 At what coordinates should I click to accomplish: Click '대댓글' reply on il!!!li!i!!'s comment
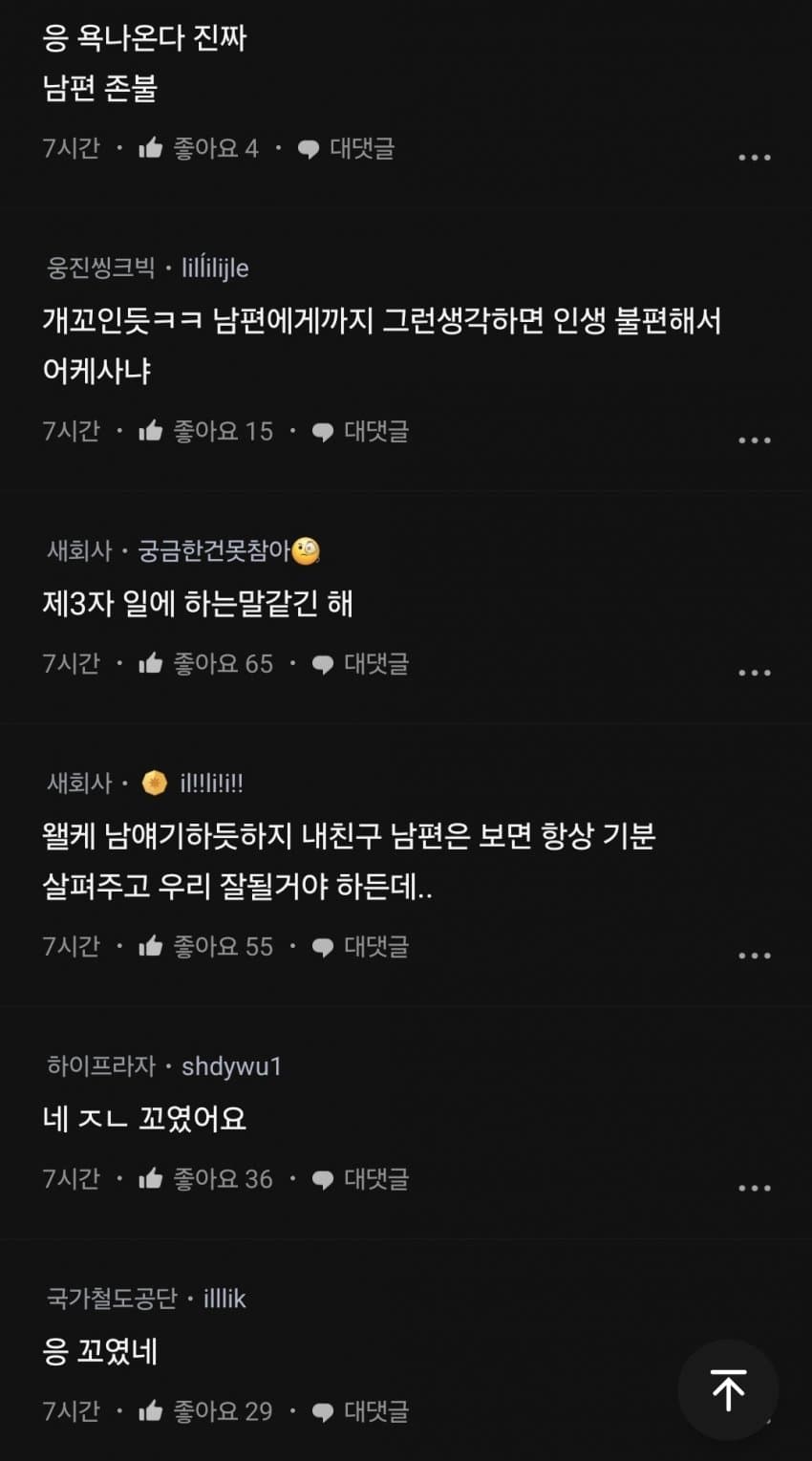pos(377,946)
